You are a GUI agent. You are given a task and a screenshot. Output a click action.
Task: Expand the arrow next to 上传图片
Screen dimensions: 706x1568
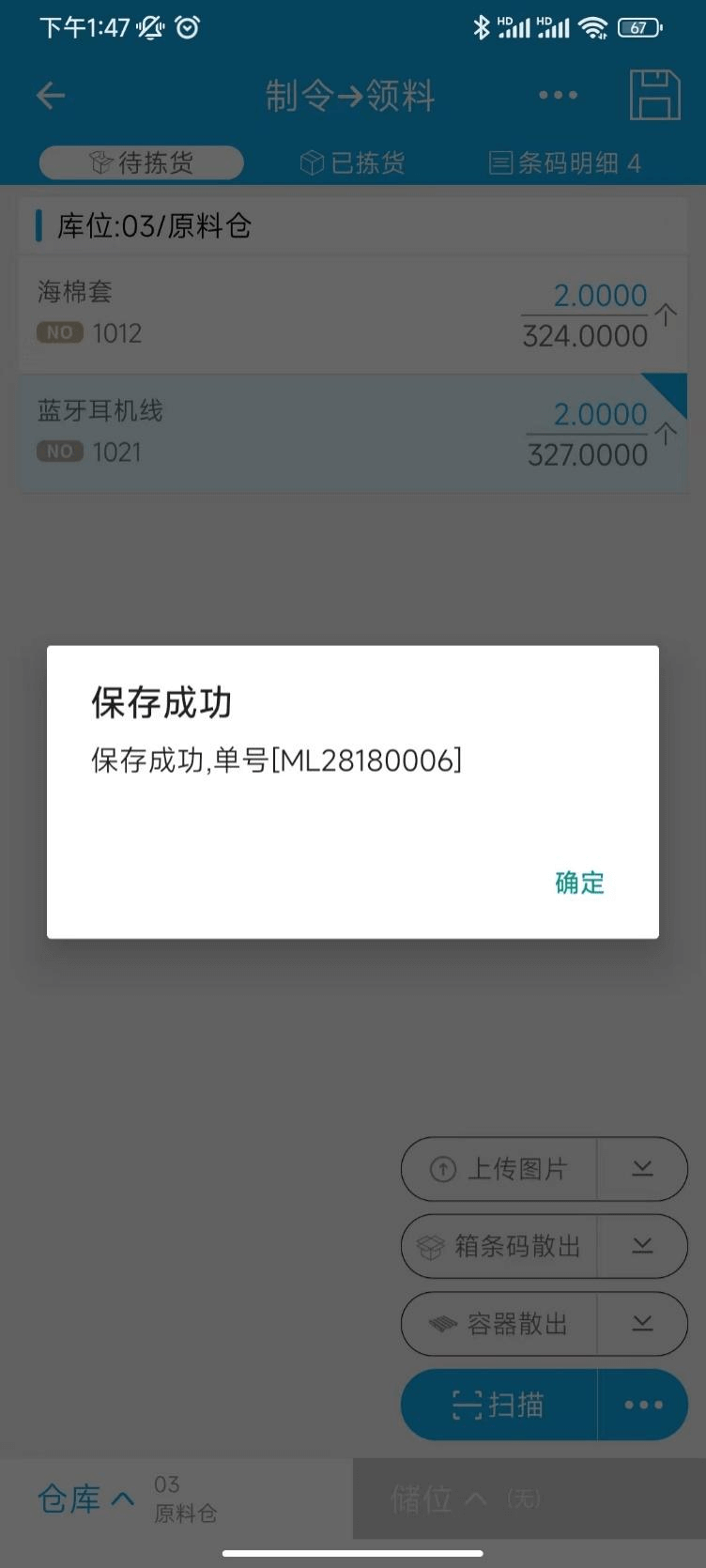tap(642, 1169)
